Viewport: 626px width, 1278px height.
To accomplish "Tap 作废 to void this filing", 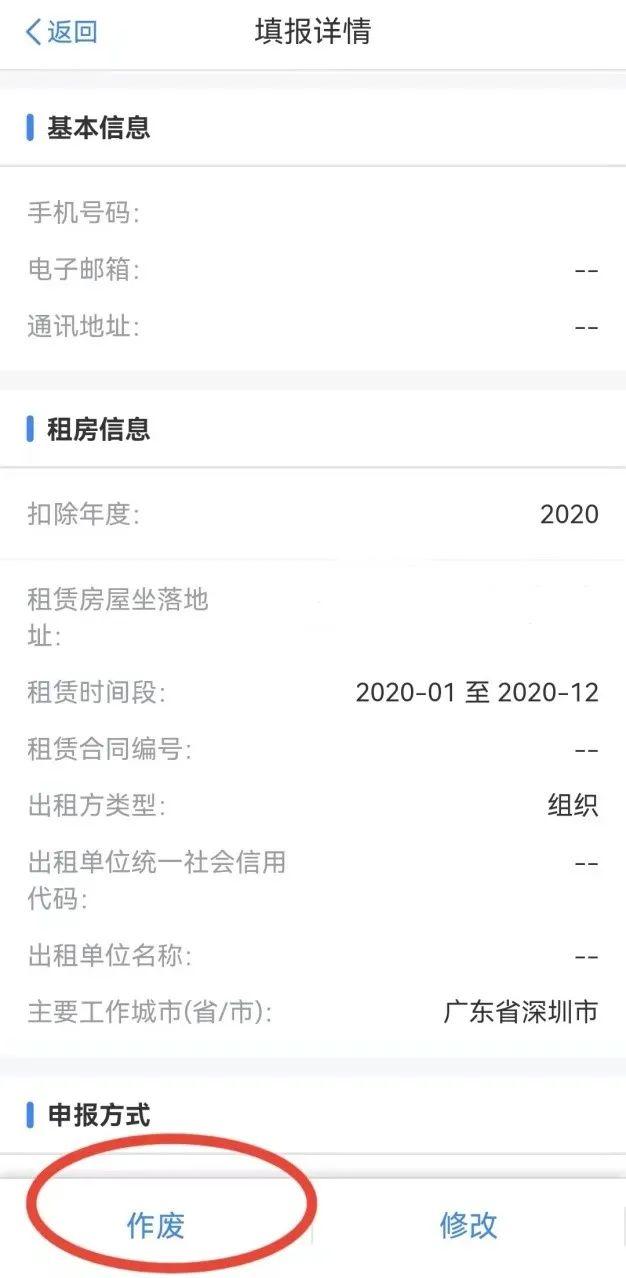I will [x=156, y=1225].
